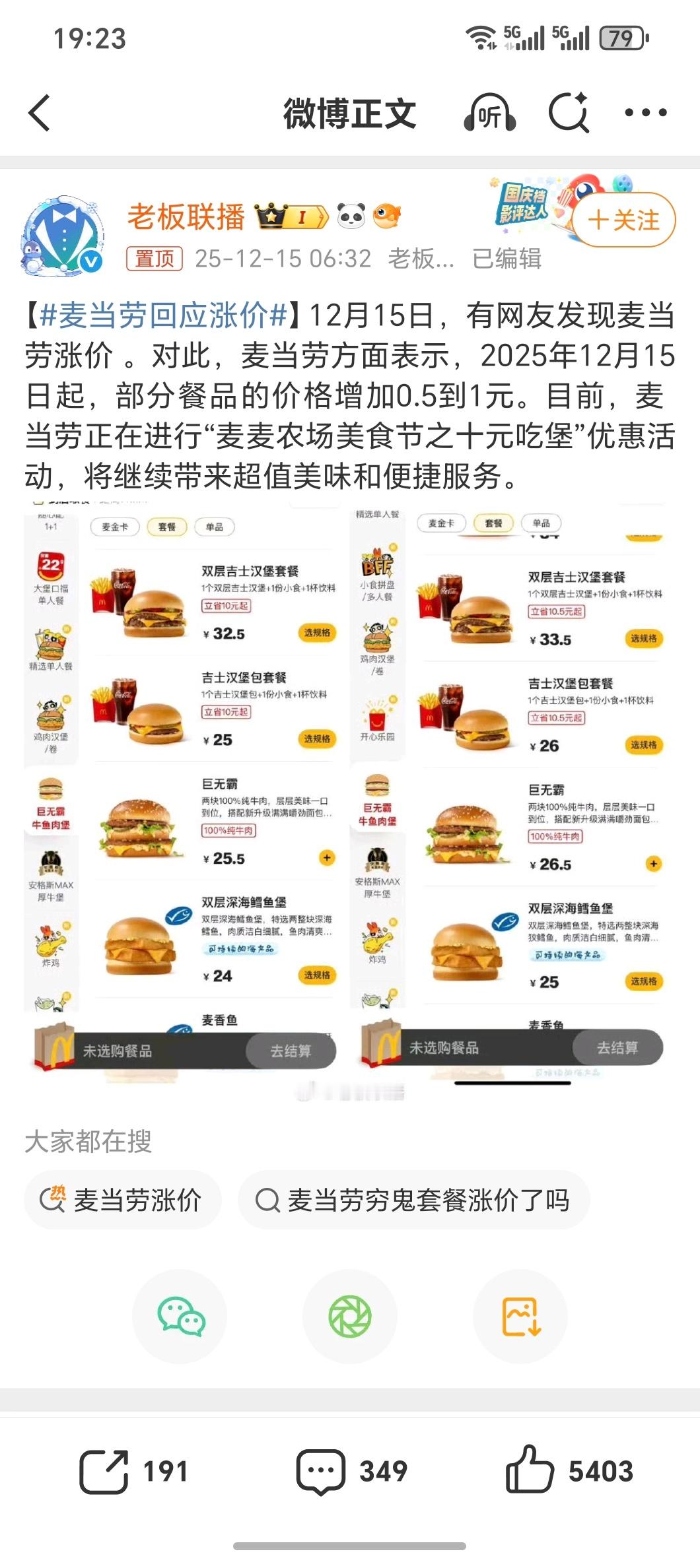The width and height of the screenshot is (700, 1568).
Task: Open the three-dot more options menu
Action: click(x=645, y=114)
